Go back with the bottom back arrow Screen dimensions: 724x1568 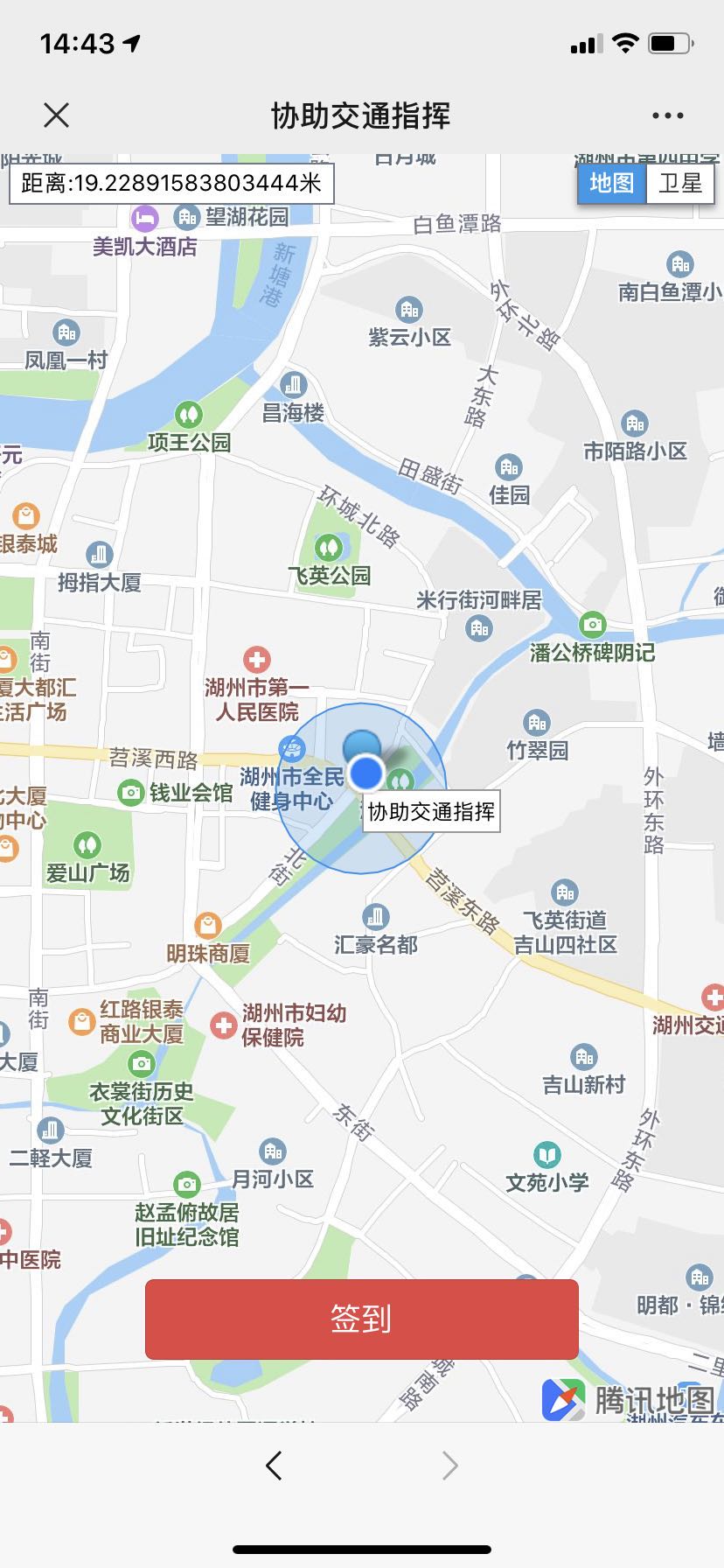274,1465
